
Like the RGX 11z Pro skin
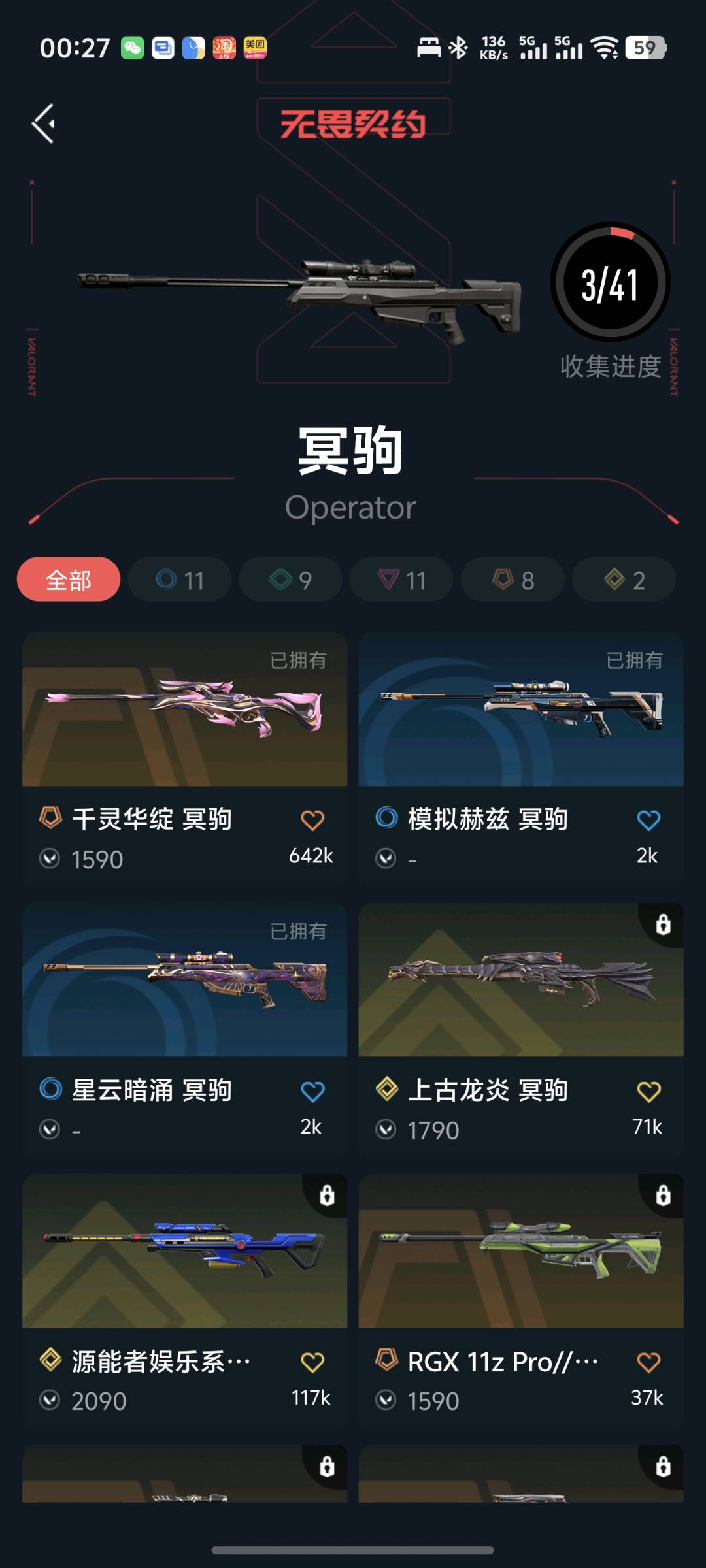[648, 1362]
